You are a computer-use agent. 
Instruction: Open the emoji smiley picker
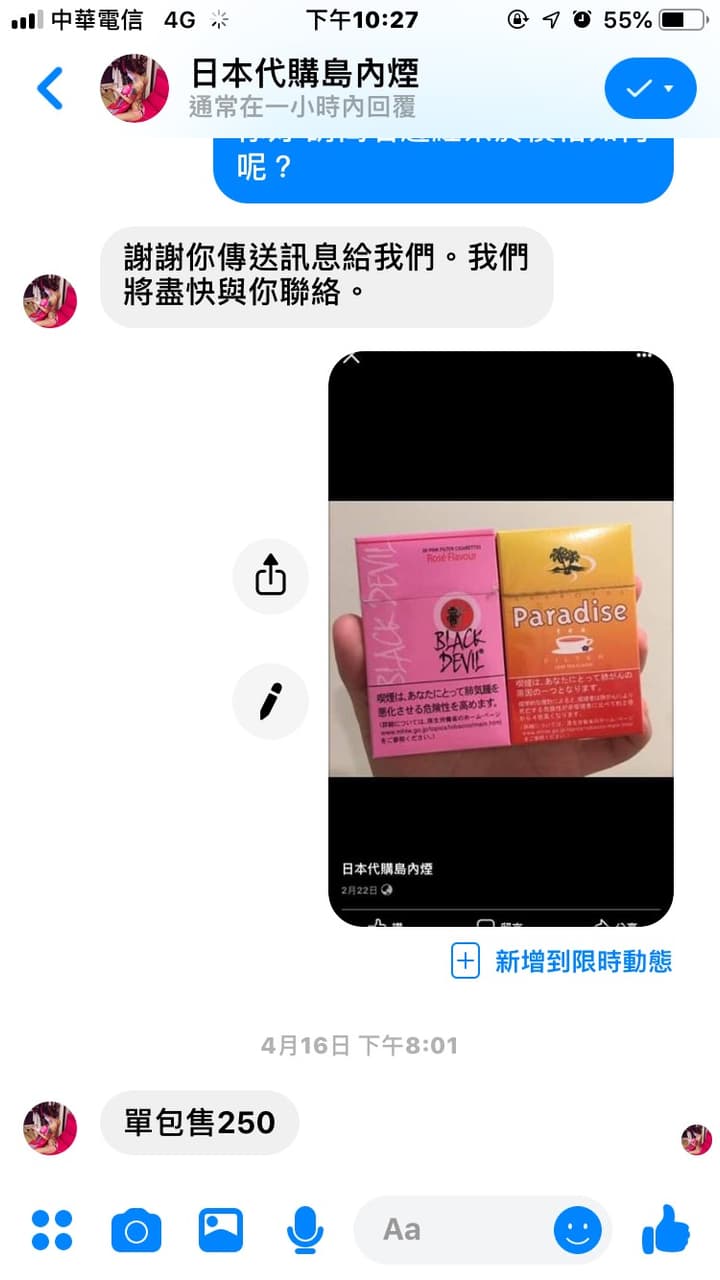(578, 1230)
